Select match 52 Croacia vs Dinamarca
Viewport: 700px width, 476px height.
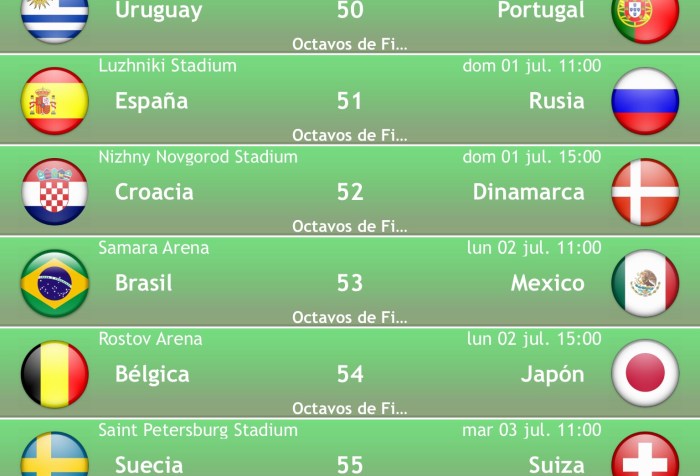pyautogui.click(x=350, y=191)
